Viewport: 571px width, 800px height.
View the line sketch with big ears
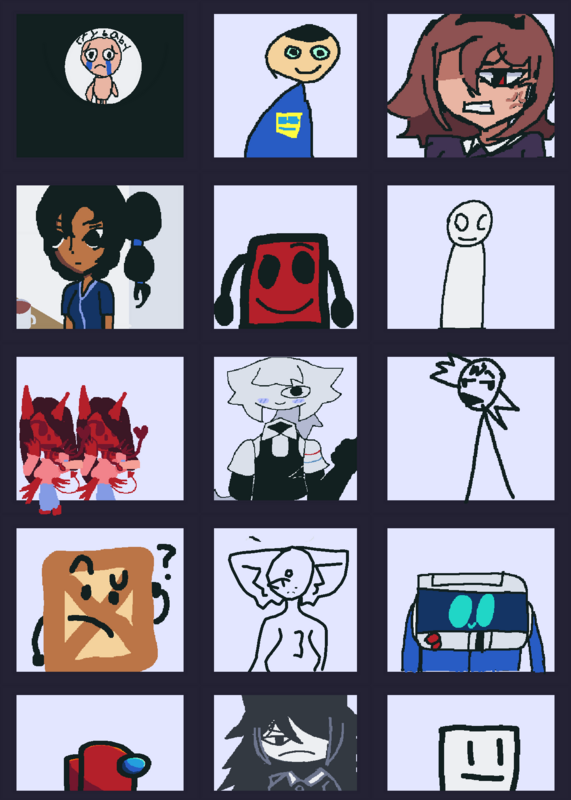click(x=285, y=600)
